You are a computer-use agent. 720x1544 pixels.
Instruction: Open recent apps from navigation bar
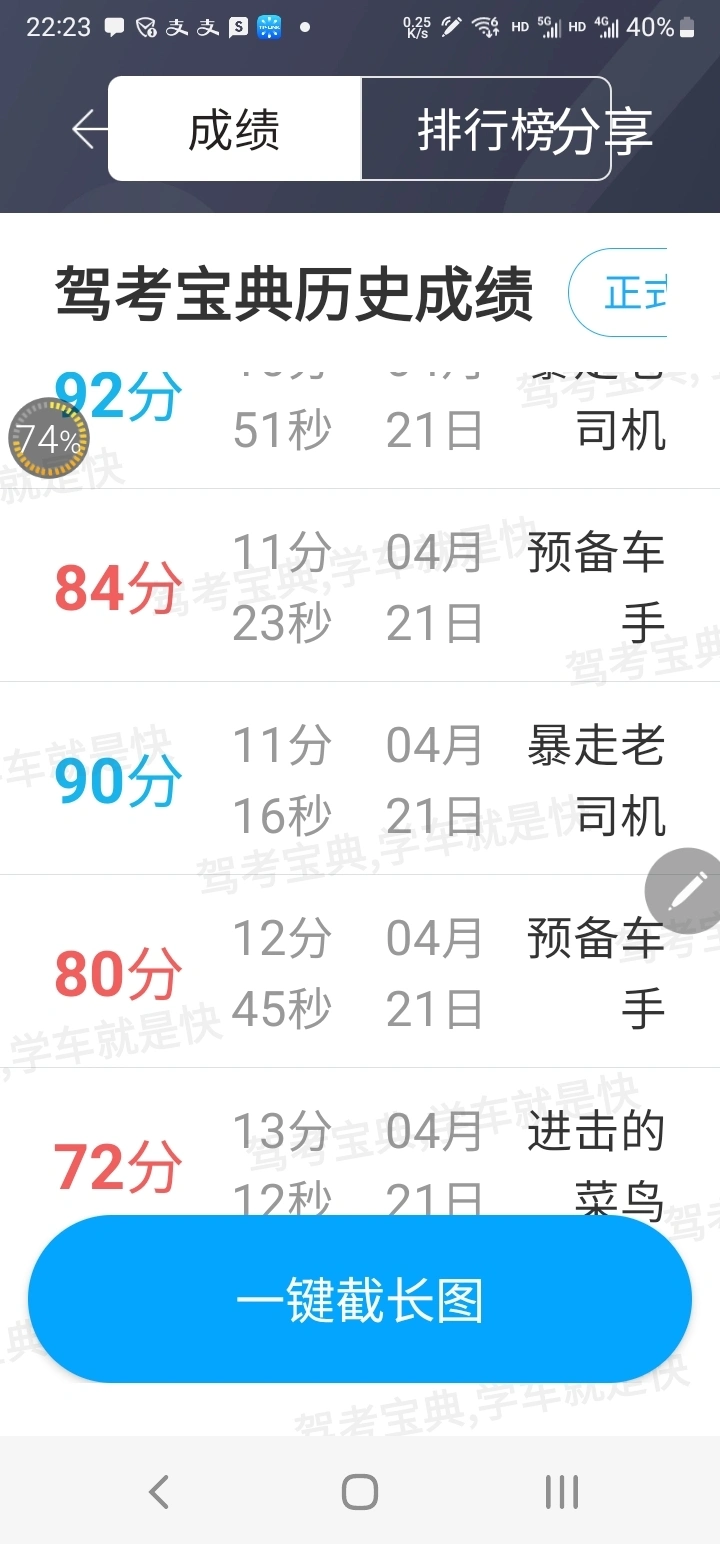(562, 1492)
